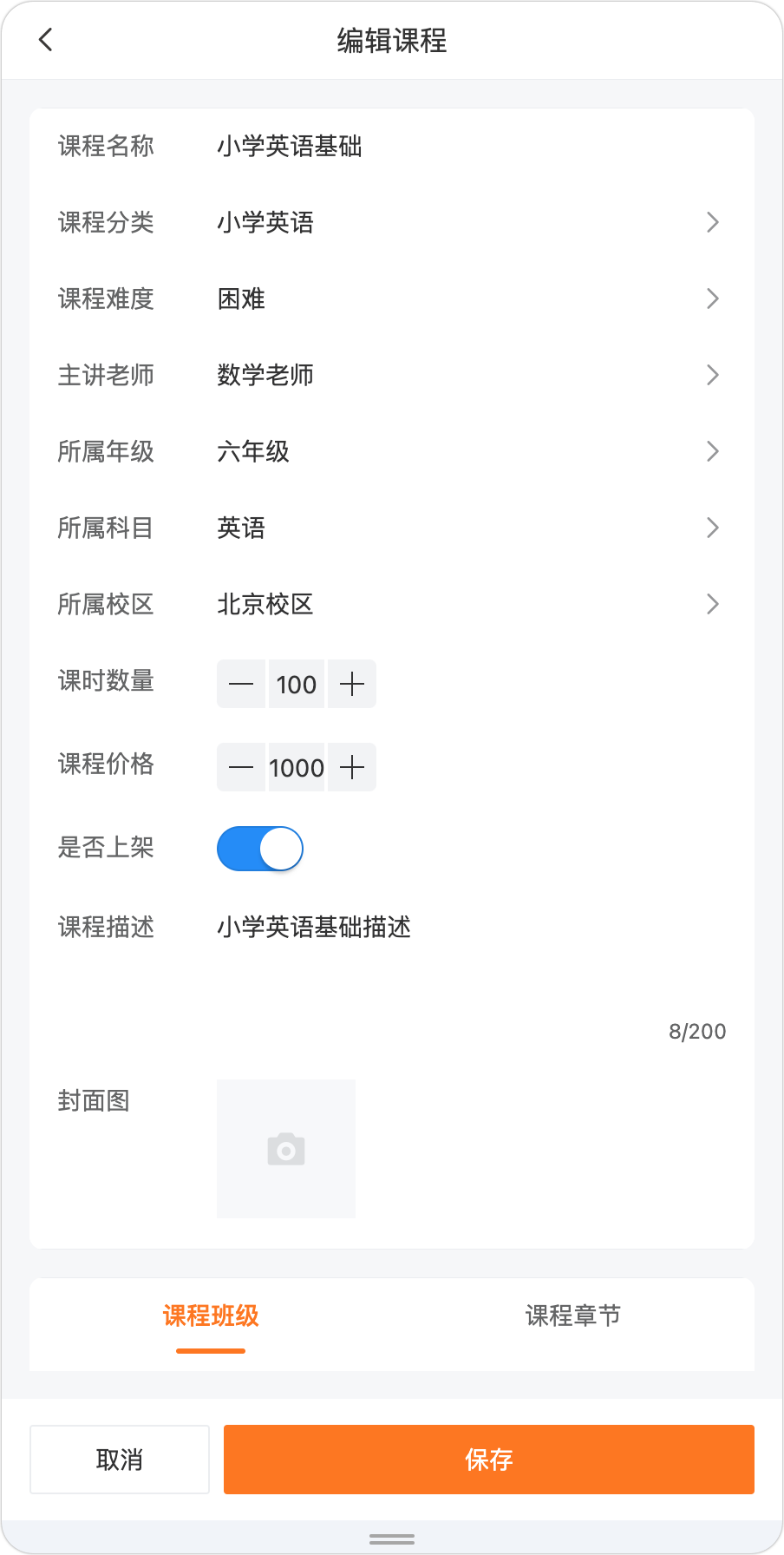This screenshot has width=784, height=1555.
Task: Choose another 所属科目
Action: (392, 528)
